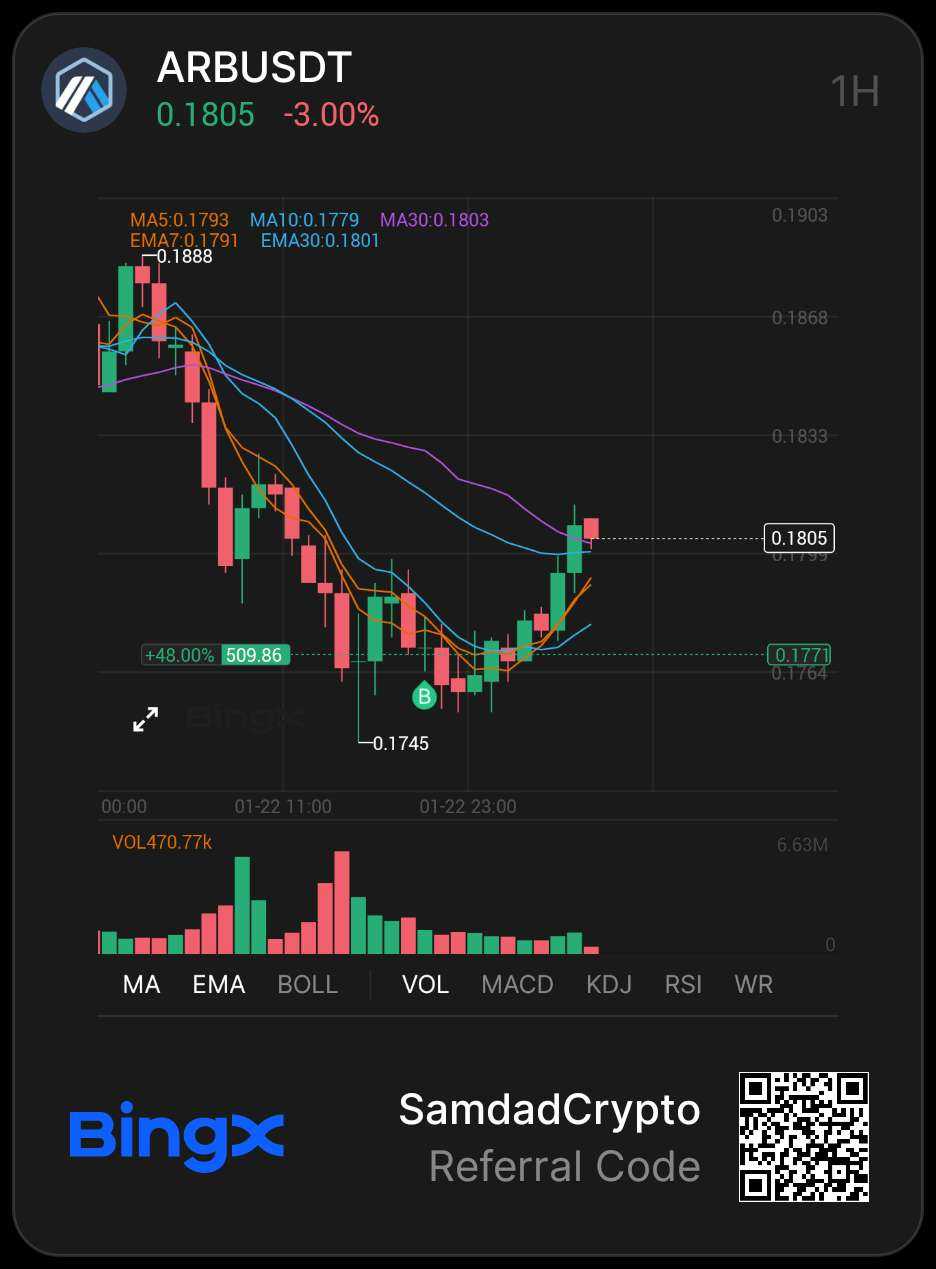This screenshot has width=936, height=1269.
Task: Click the green B buy marker on chart
Action: click(x=423, y=697)
